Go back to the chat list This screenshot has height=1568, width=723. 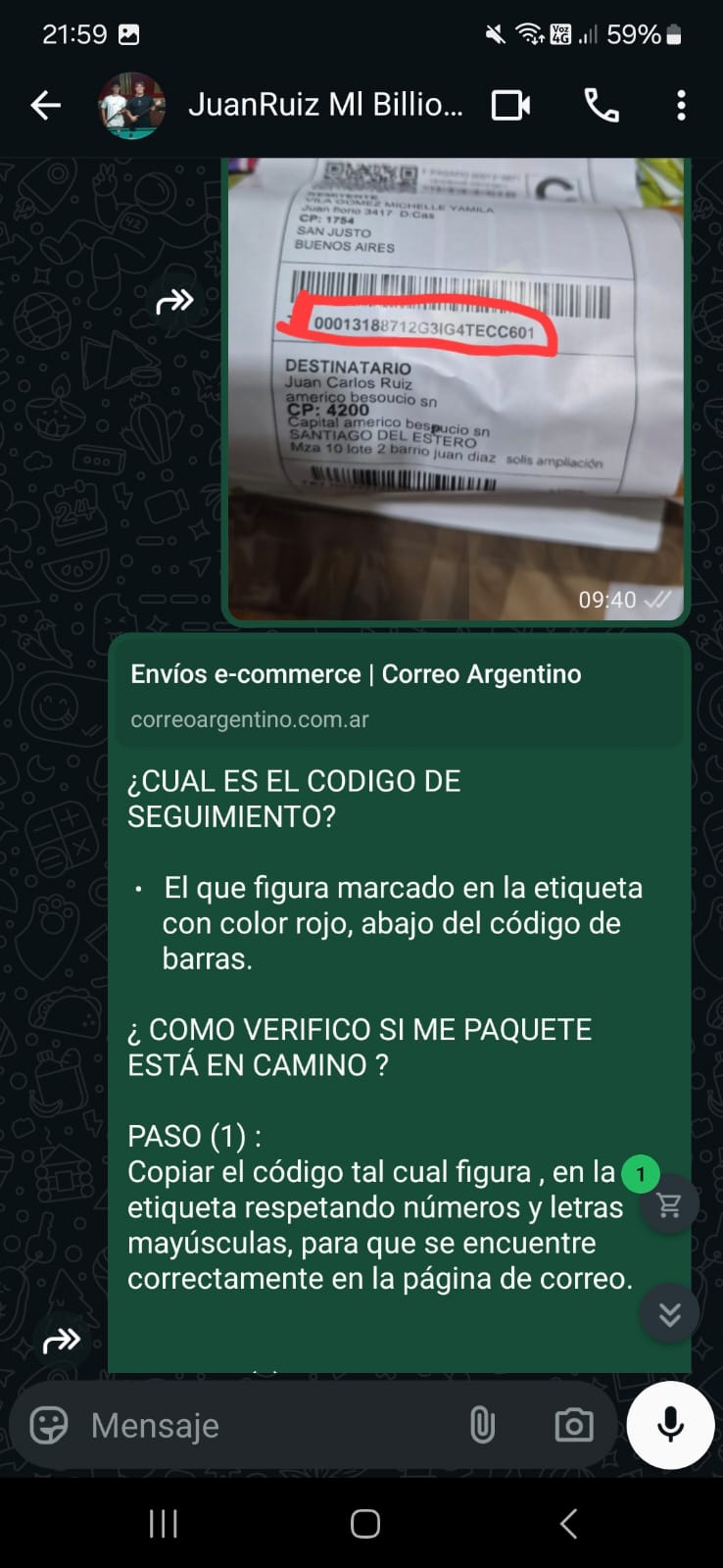(x=45, y=105)
